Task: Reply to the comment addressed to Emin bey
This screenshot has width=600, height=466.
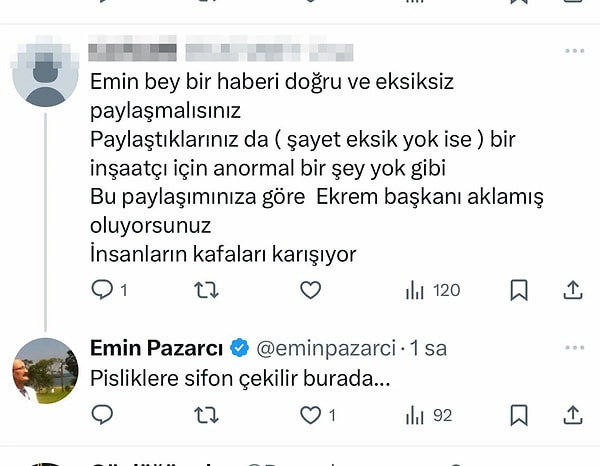Action: point(103,290)
